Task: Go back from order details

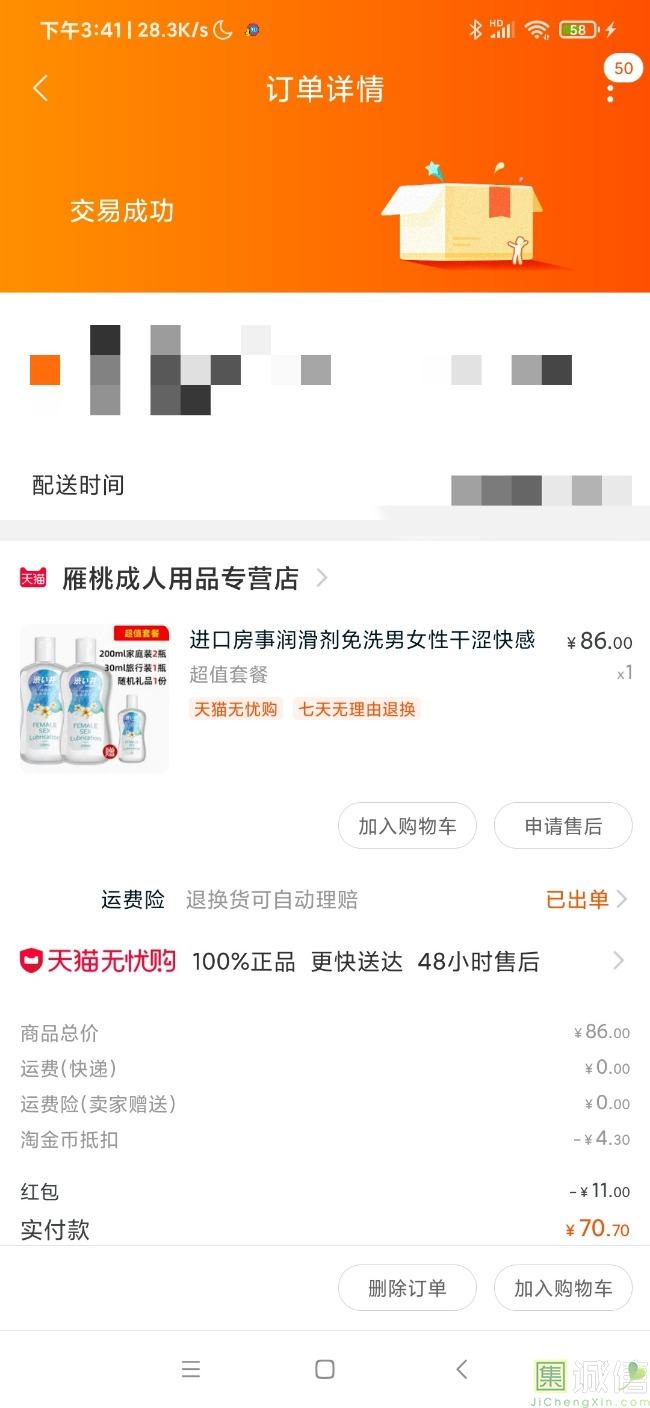Action: [x=40, y=89]
